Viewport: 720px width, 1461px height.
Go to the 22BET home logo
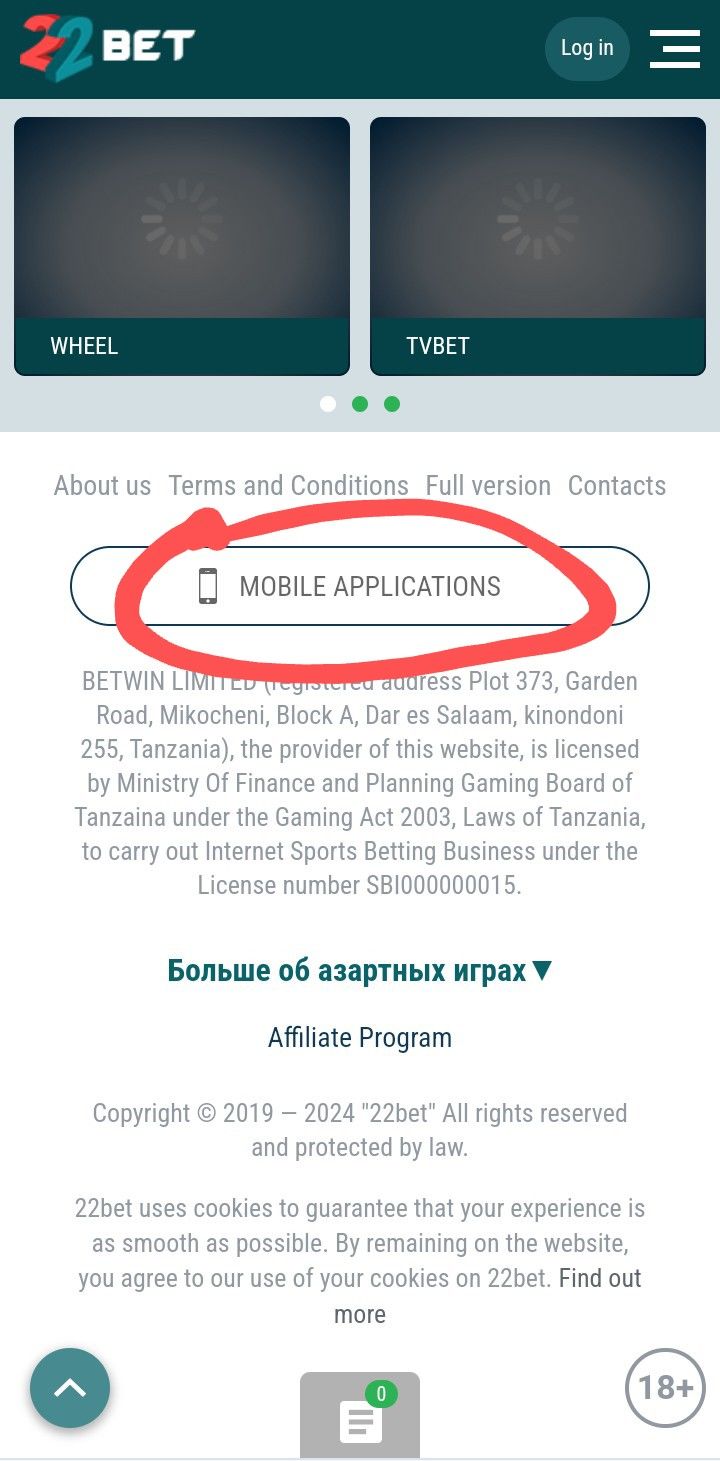pyautogui.click(x=108, y=47)
